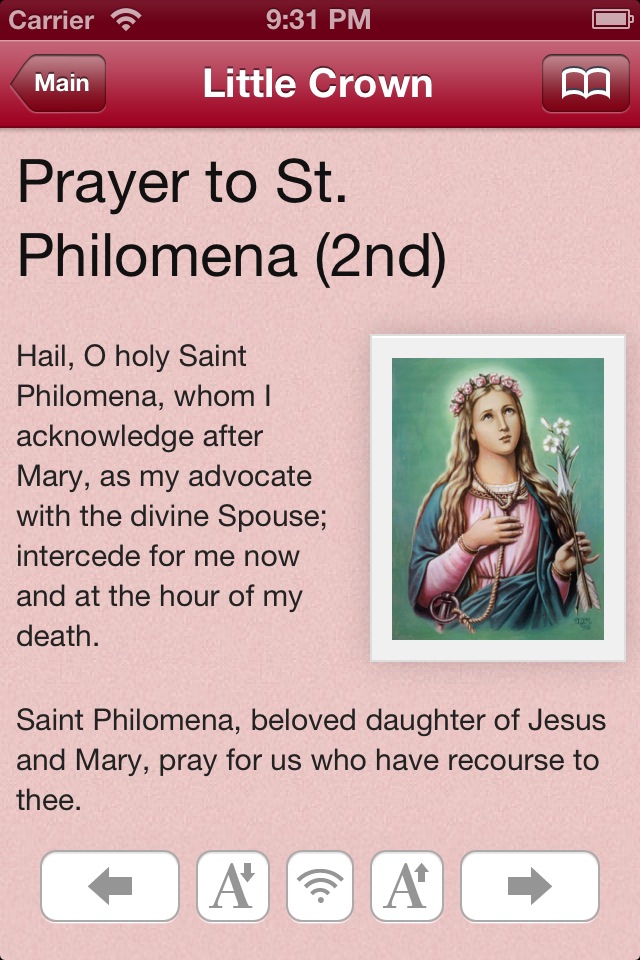
Task: Go to the next prayer
Action: coord(529,886)
